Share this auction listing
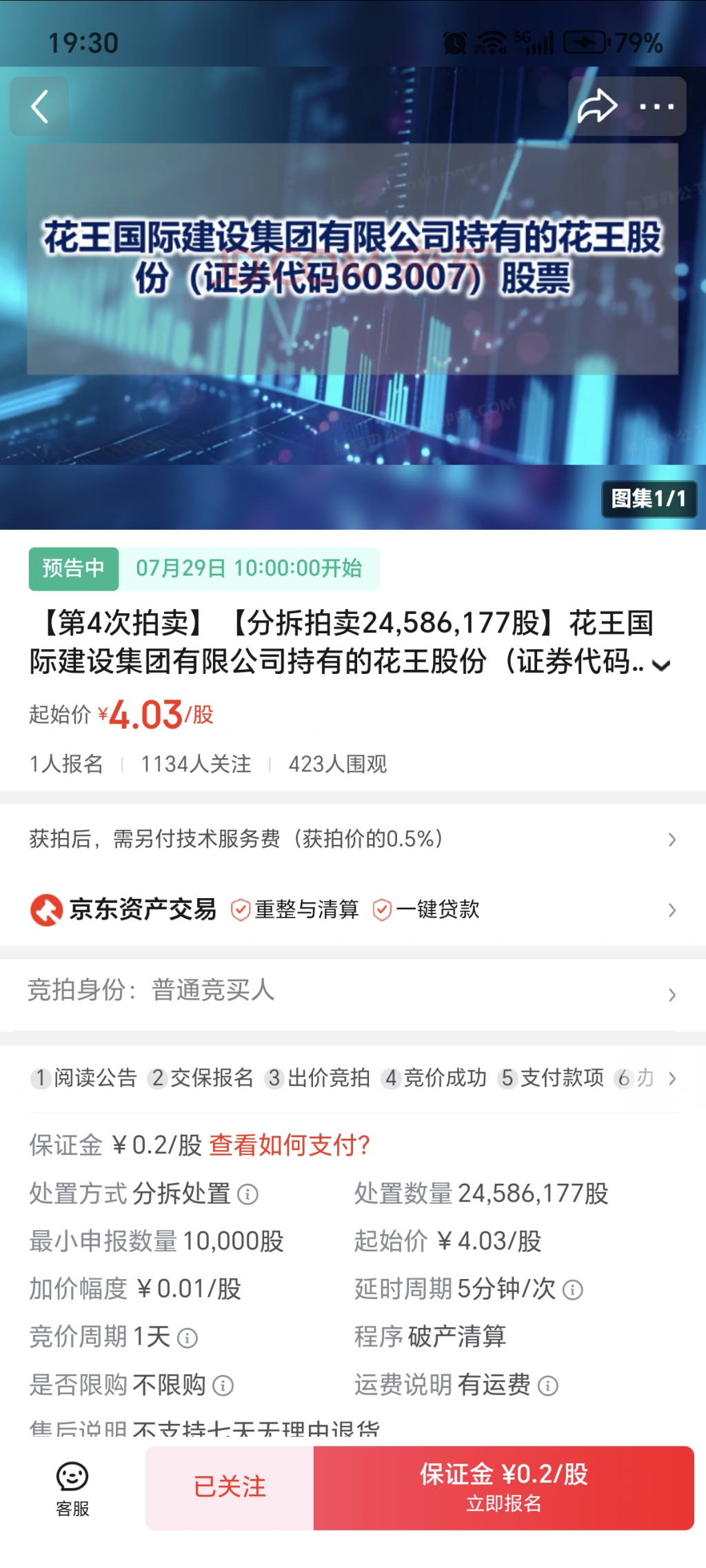 597,106
